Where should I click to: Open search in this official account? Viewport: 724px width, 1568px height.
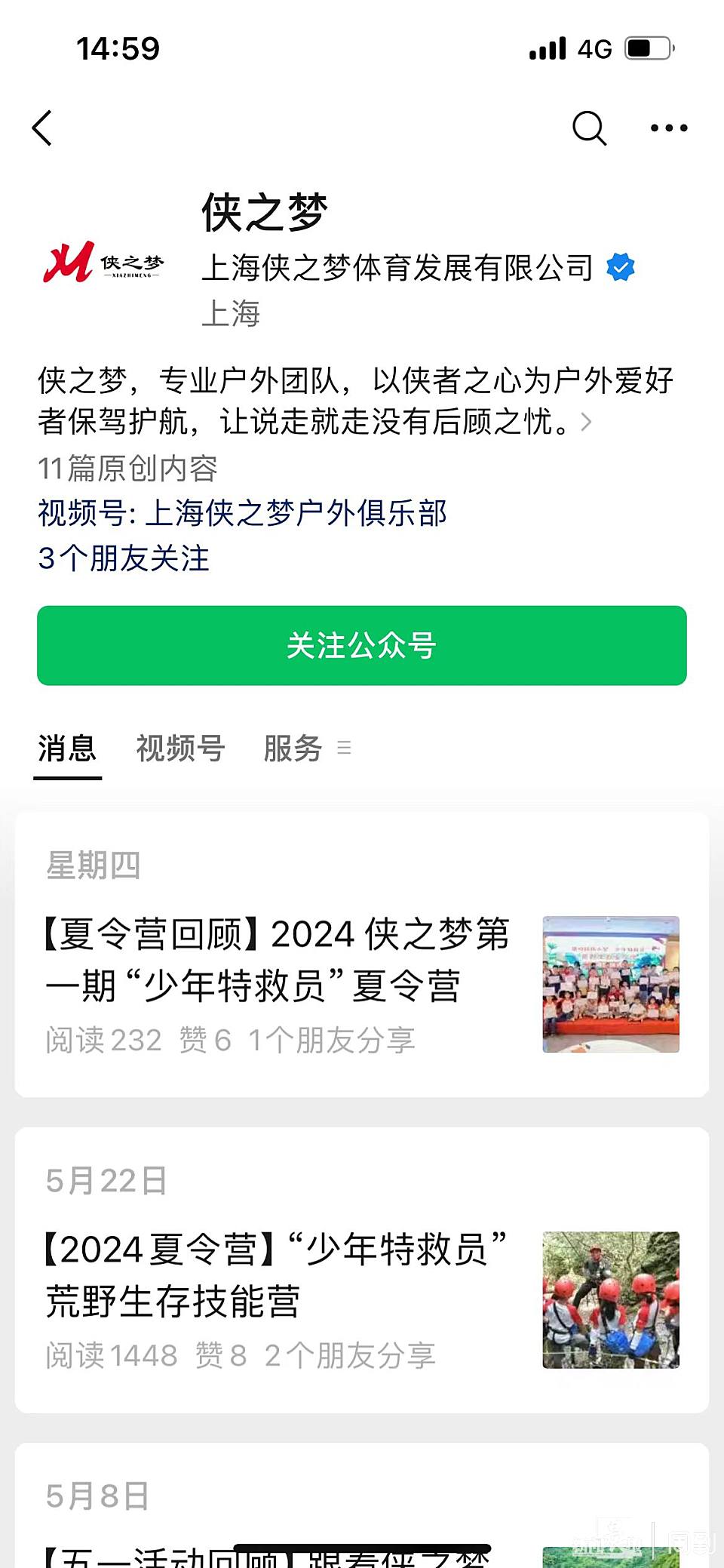click(x=589, y=128)
